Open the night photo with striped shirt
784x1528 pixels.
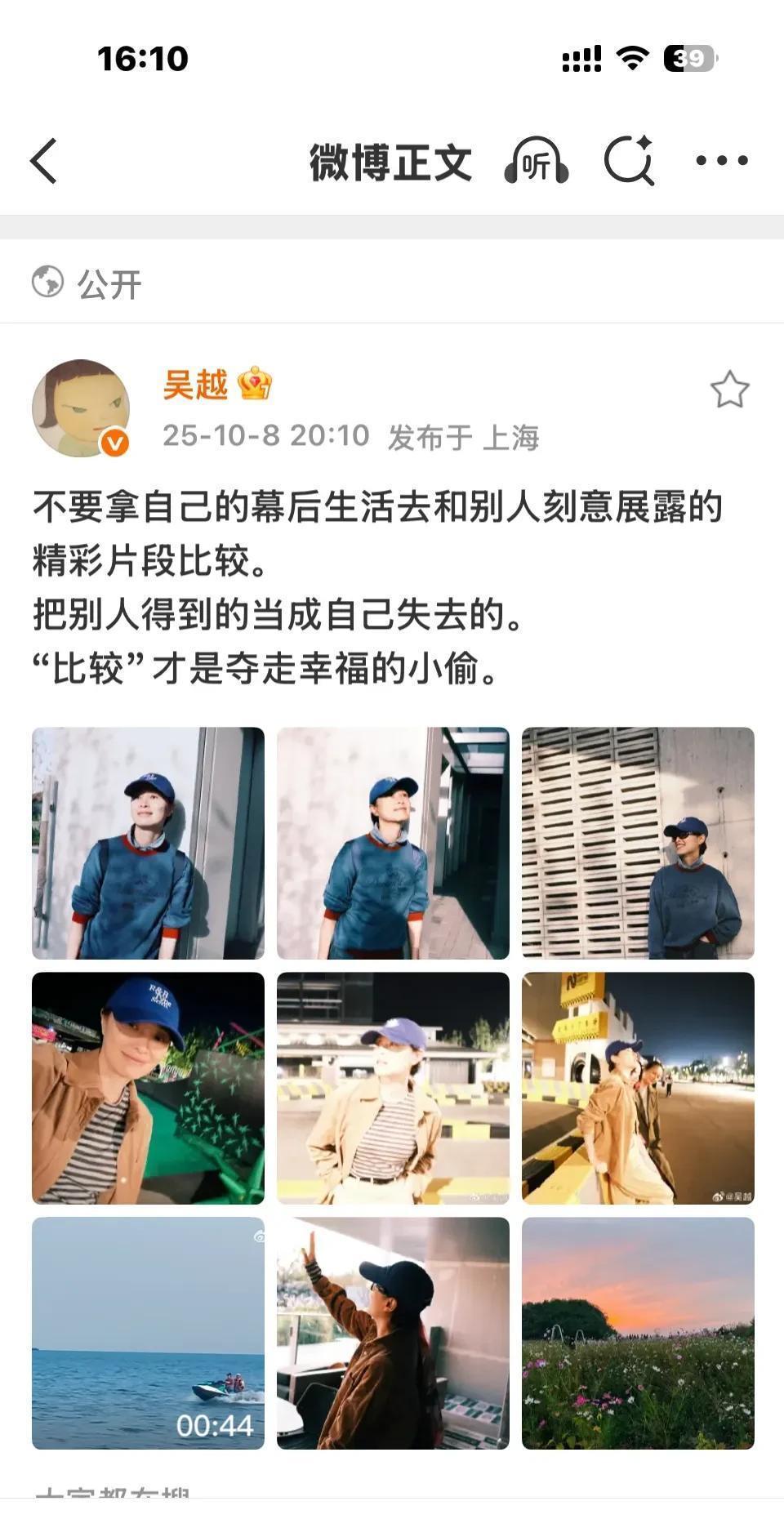click(393, 1088)
